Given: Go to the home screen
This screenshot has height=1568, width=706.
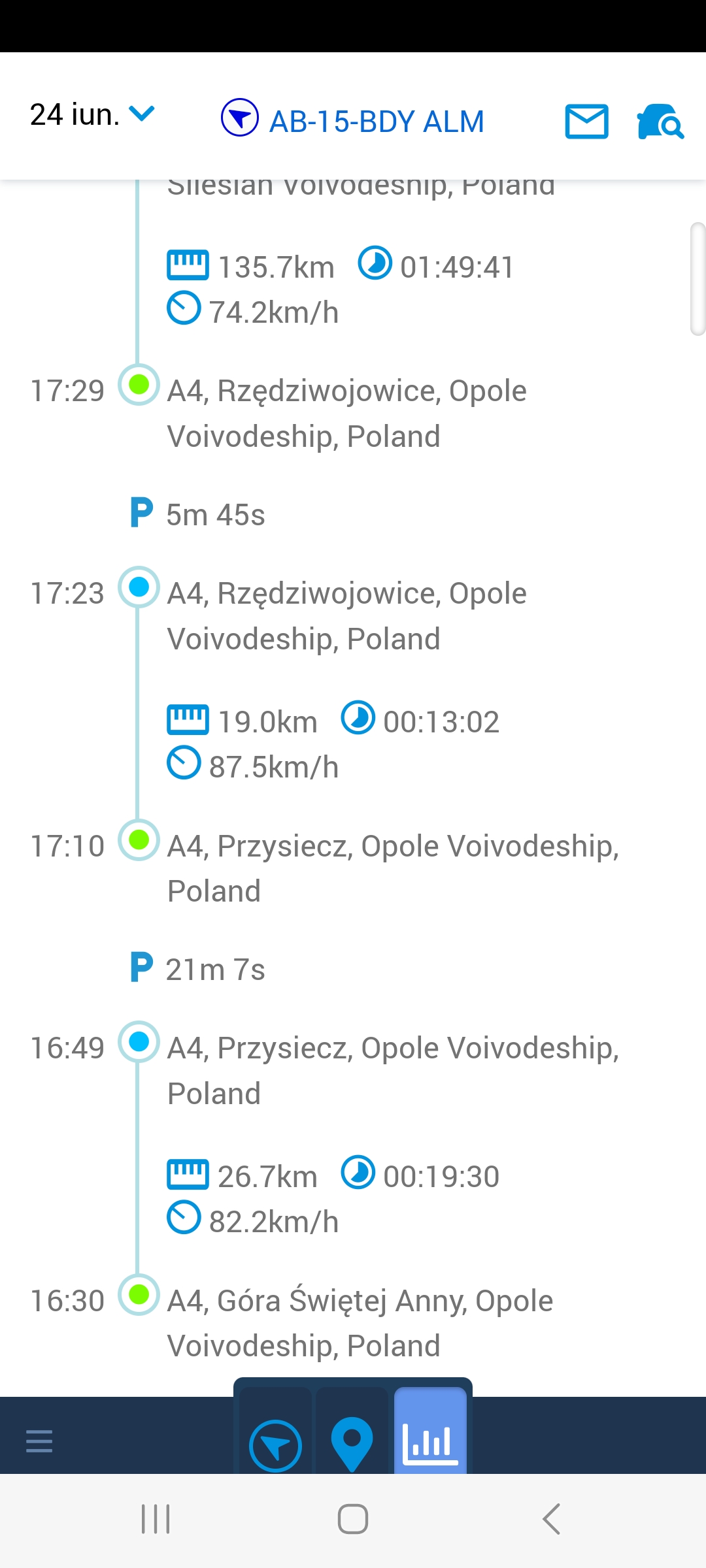Looking at the screenshot, I should [x=353, y=1519].
